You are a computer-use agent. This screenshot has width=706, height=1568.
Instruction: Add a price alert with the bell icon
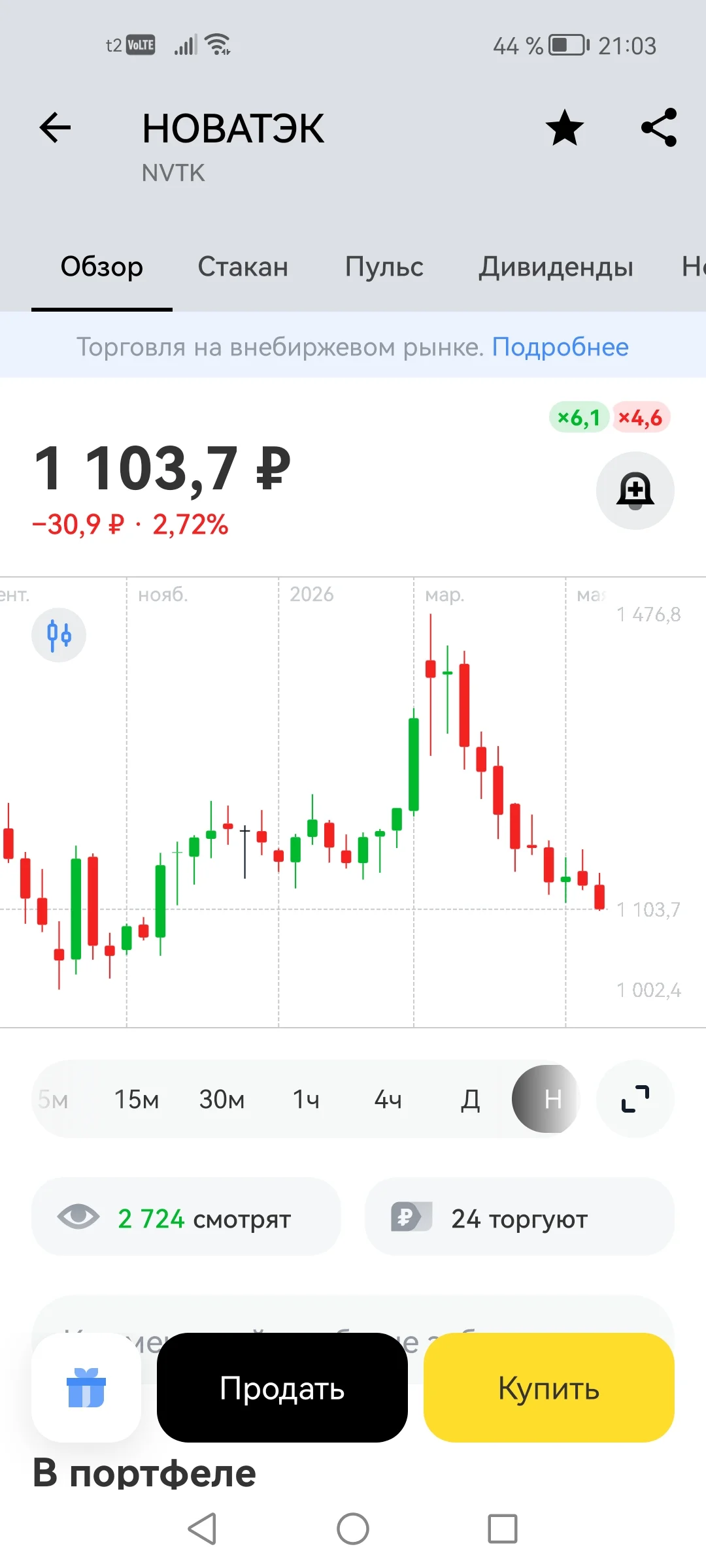click(635, 491)
